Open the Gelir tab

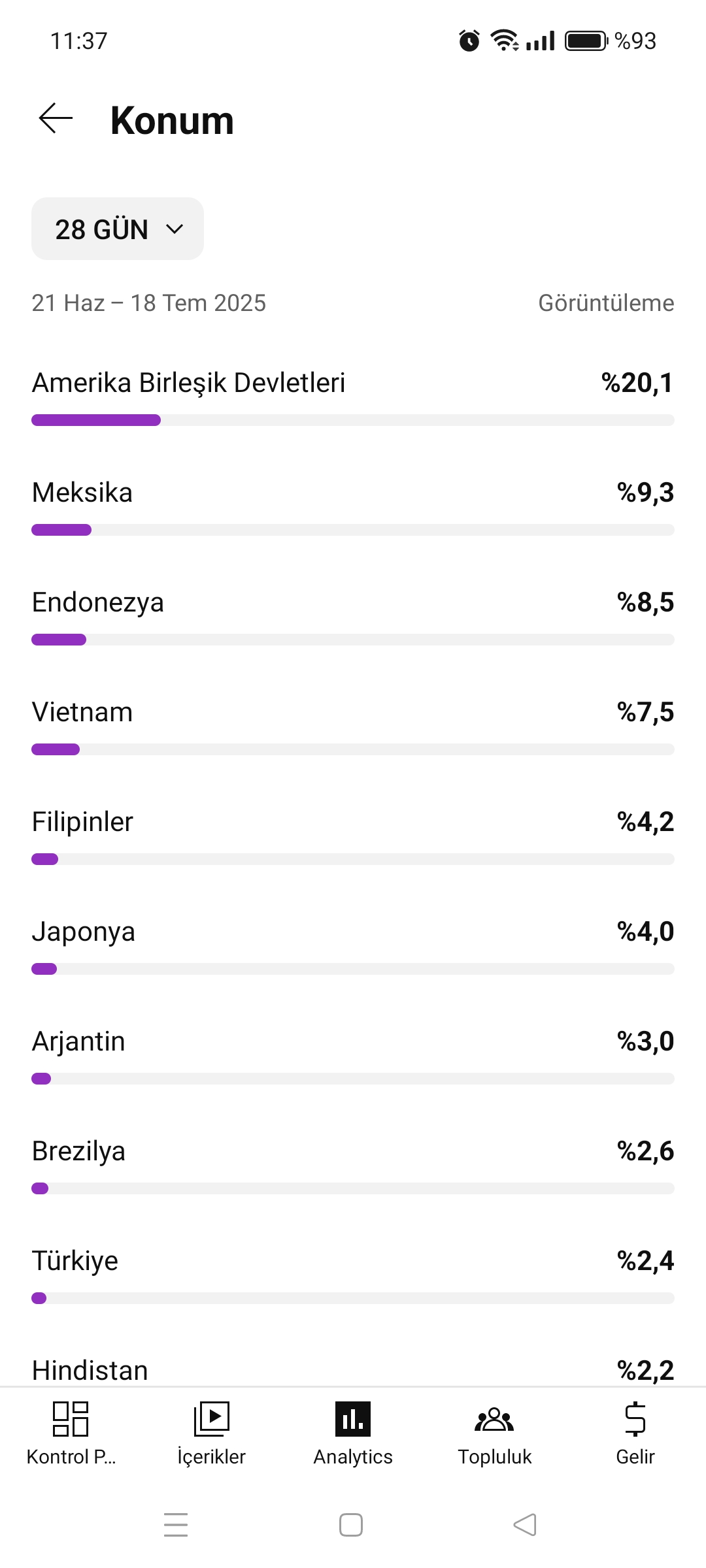point(635,1434)
